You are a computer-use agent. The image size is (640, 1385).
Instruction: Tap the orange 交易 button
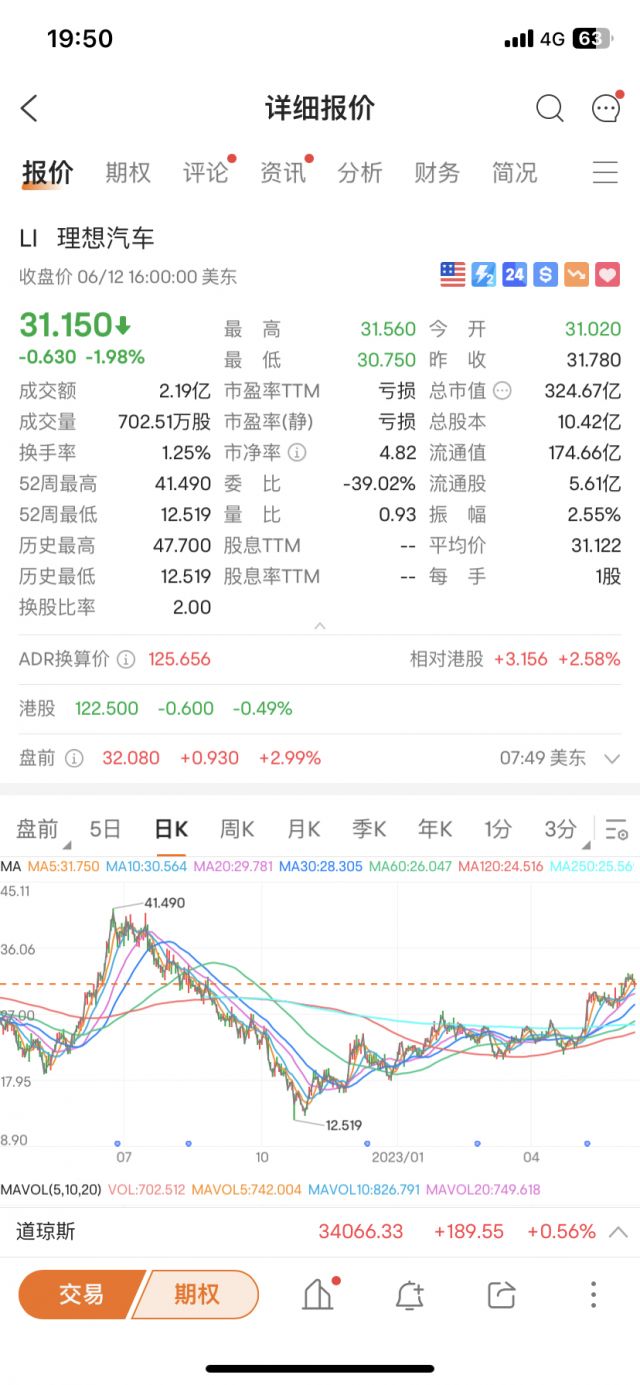click(x=82, y=1294)
